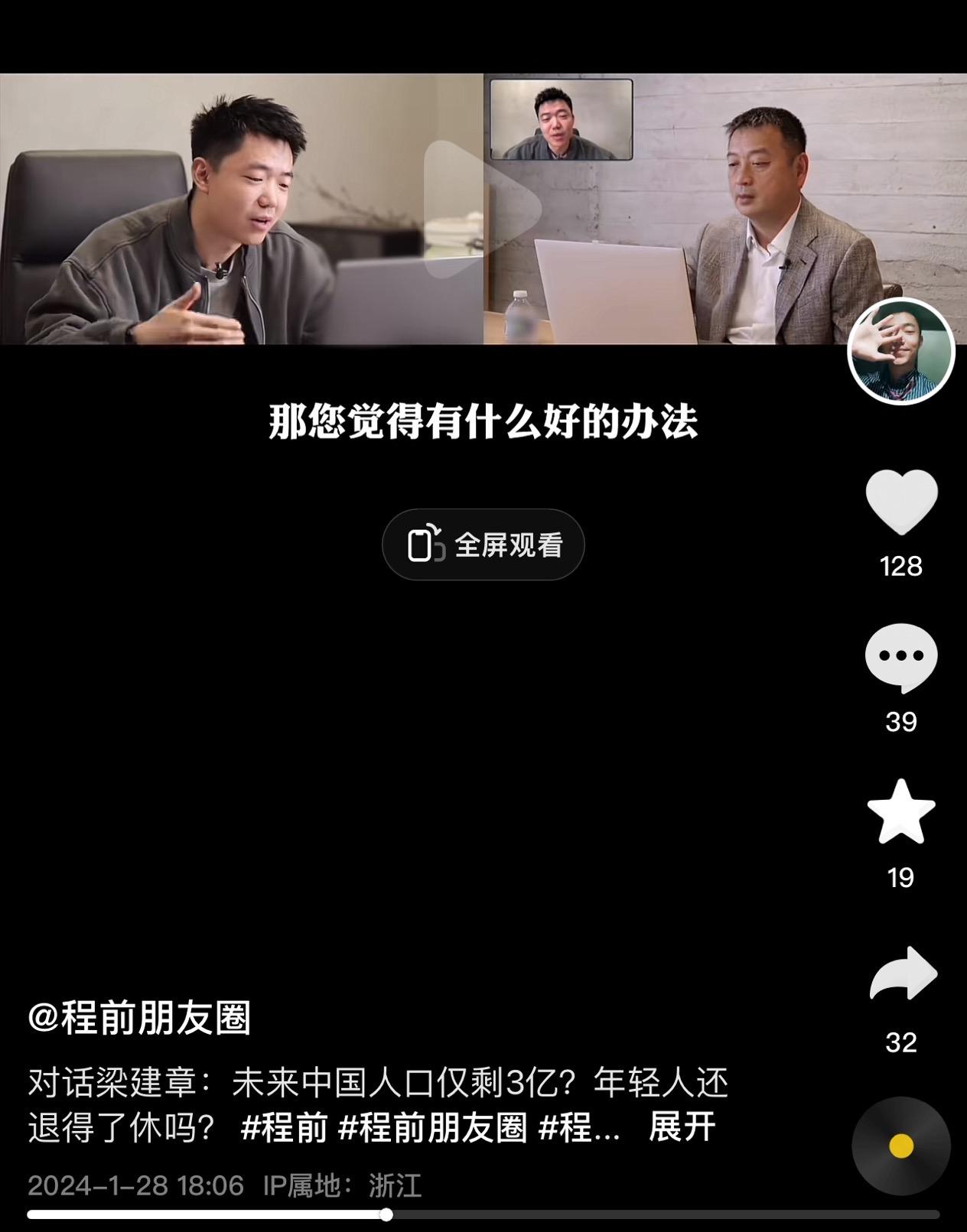Image resolution: width=967 pixels, height=1232 pixels.
Task: Like this video
Action: (901, 502)
